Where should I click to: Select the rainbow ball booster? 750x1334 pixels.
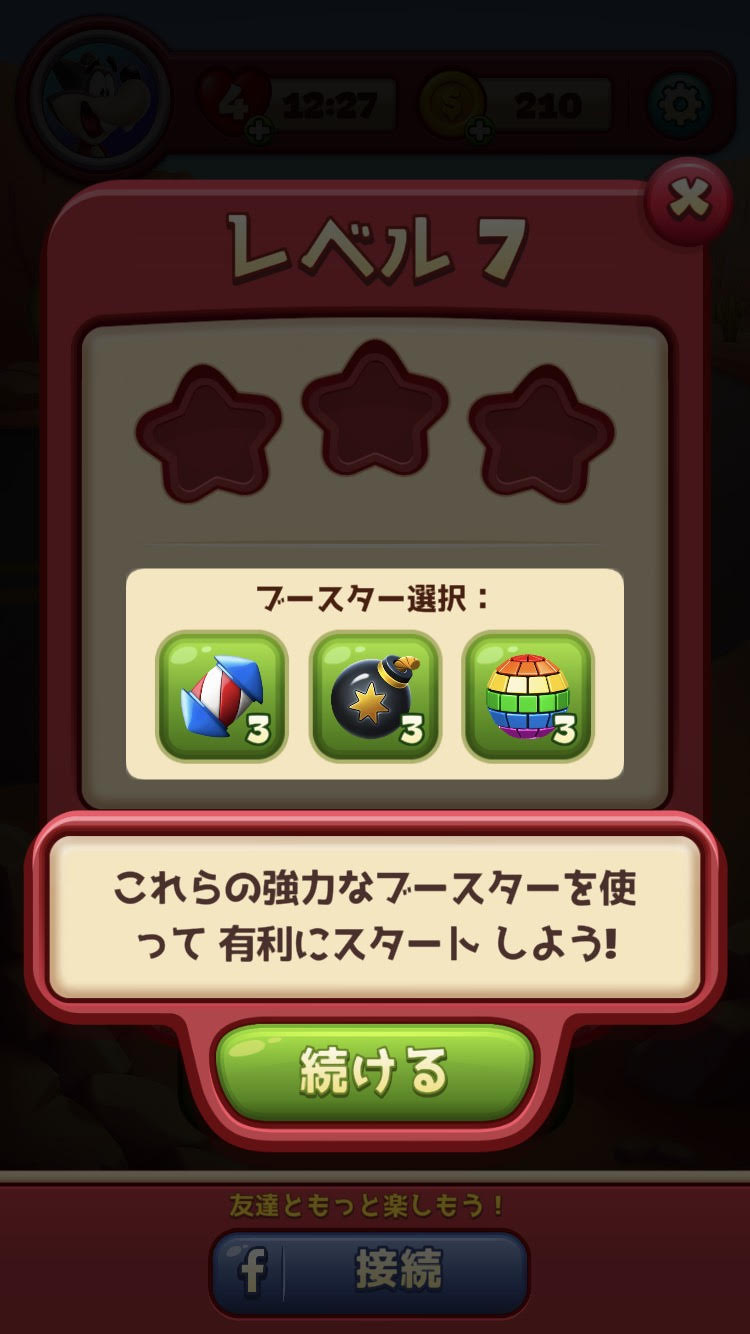(528, 696)
